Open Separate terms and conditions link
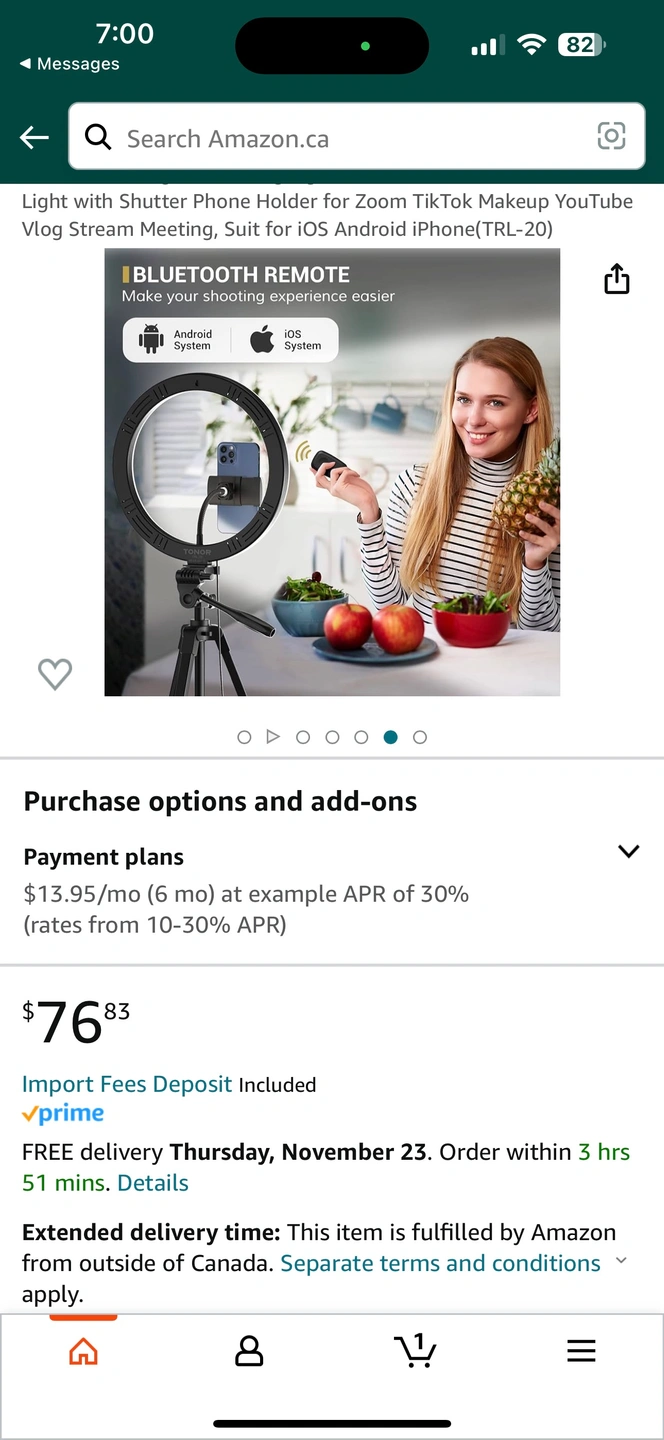Image resolution: width=664 pixels, height=1440 pixels. point(440,1263)
